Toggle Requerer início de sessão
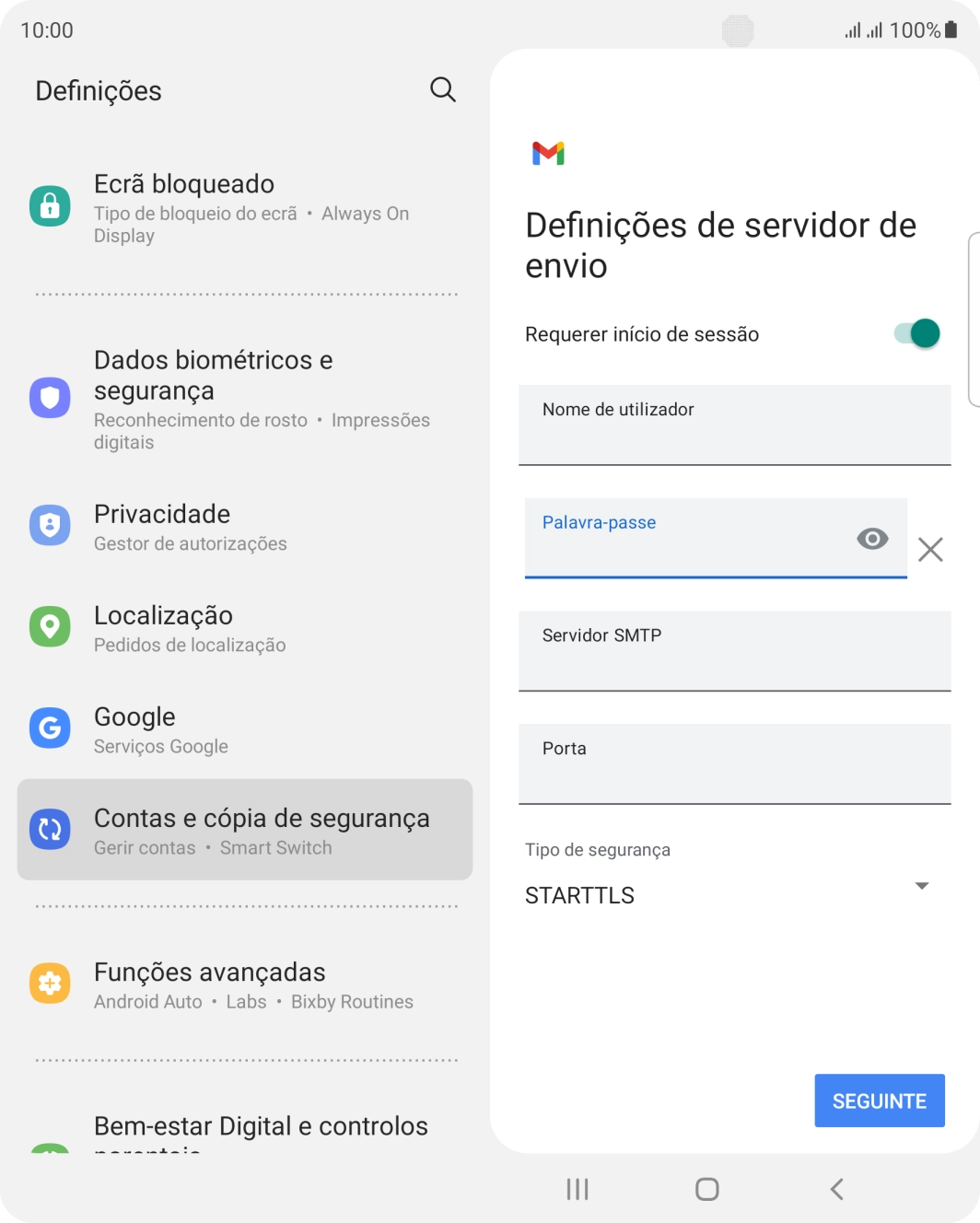The height and width of the screenshot is (1223, 980). [913, 332]
